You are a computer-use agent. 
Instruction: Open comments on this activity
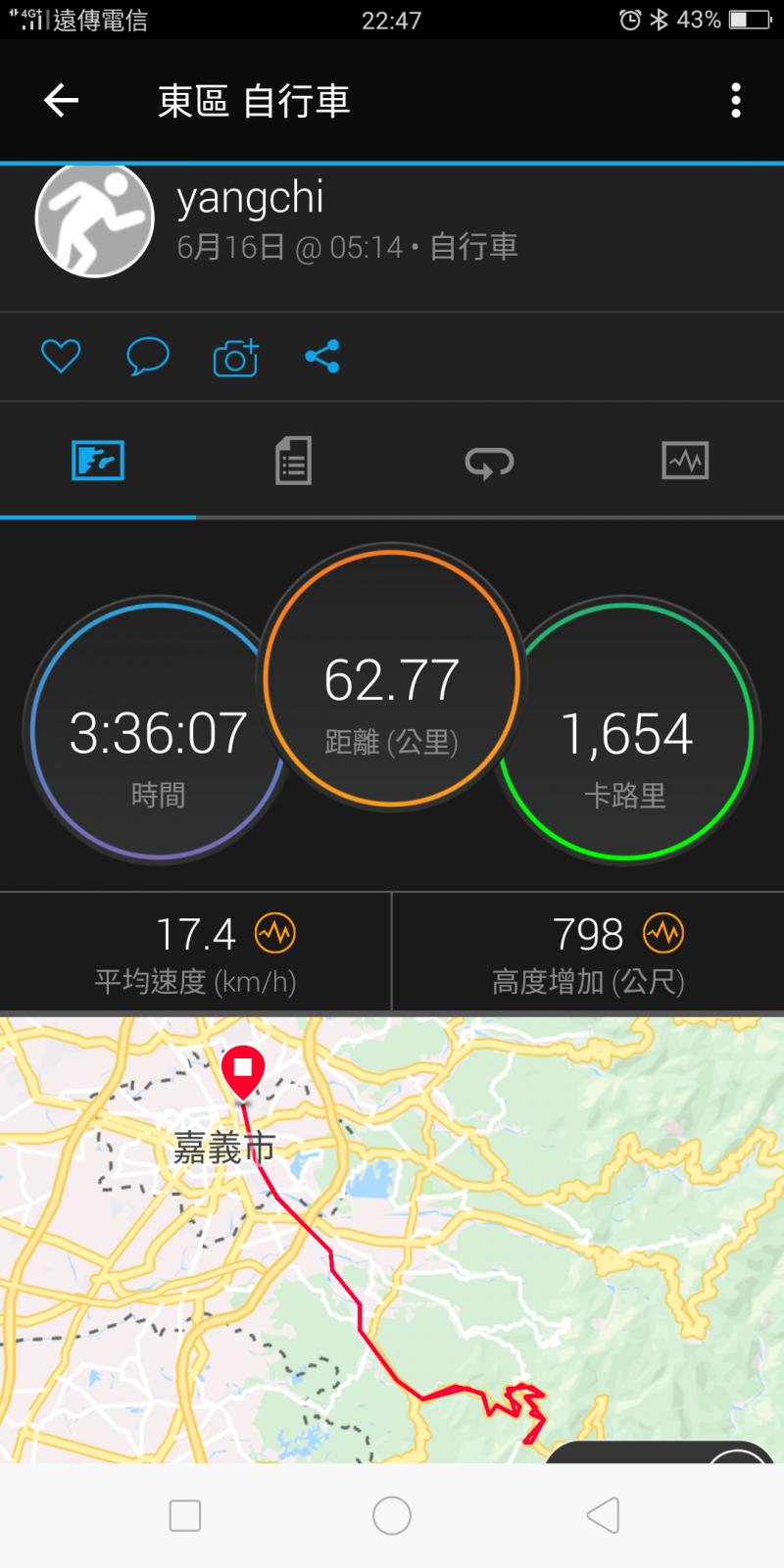[148, 357]
